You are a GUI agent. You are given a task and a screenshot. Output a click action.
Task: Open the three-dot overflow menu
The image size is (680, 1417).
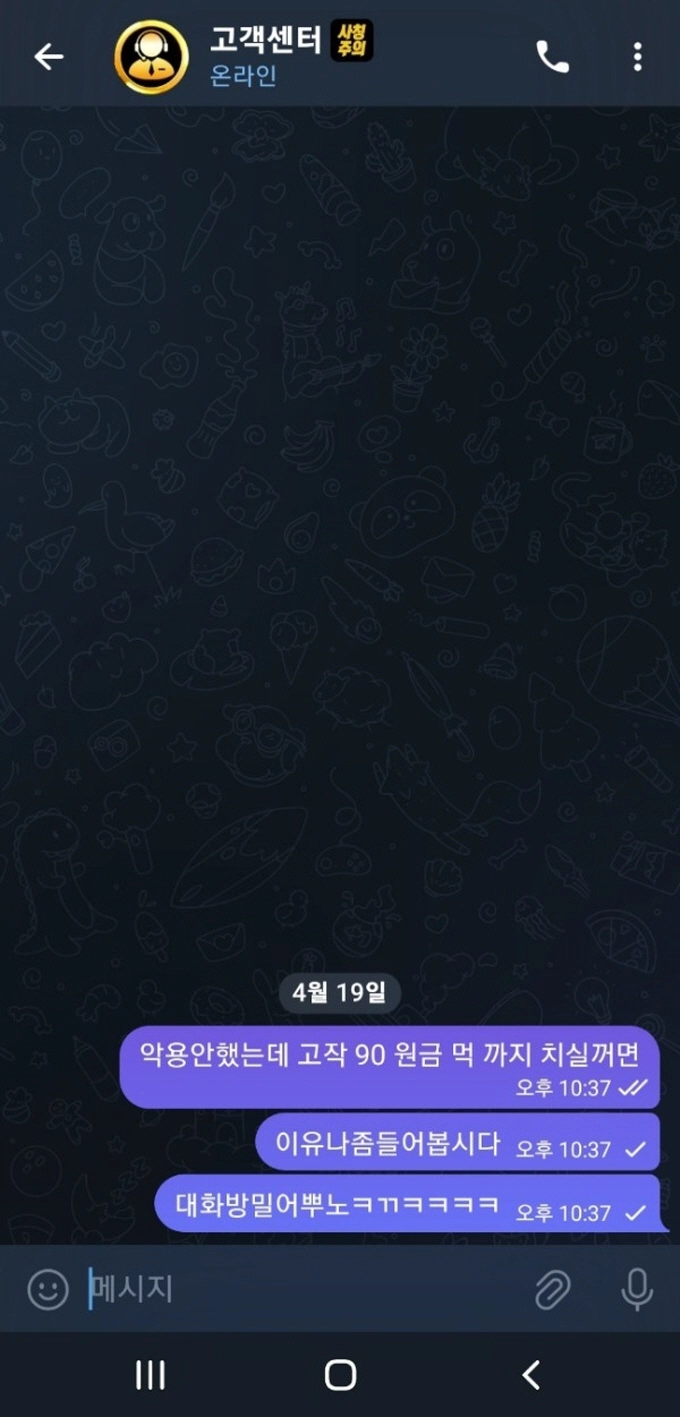[x=637, y=57]
